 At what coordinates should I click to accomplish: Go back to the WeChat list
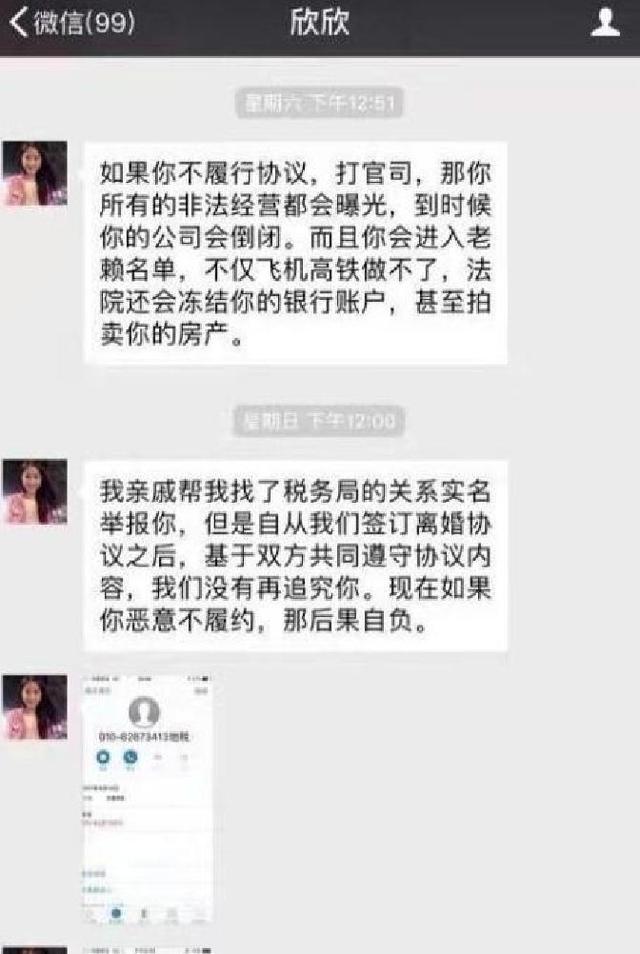70,23
